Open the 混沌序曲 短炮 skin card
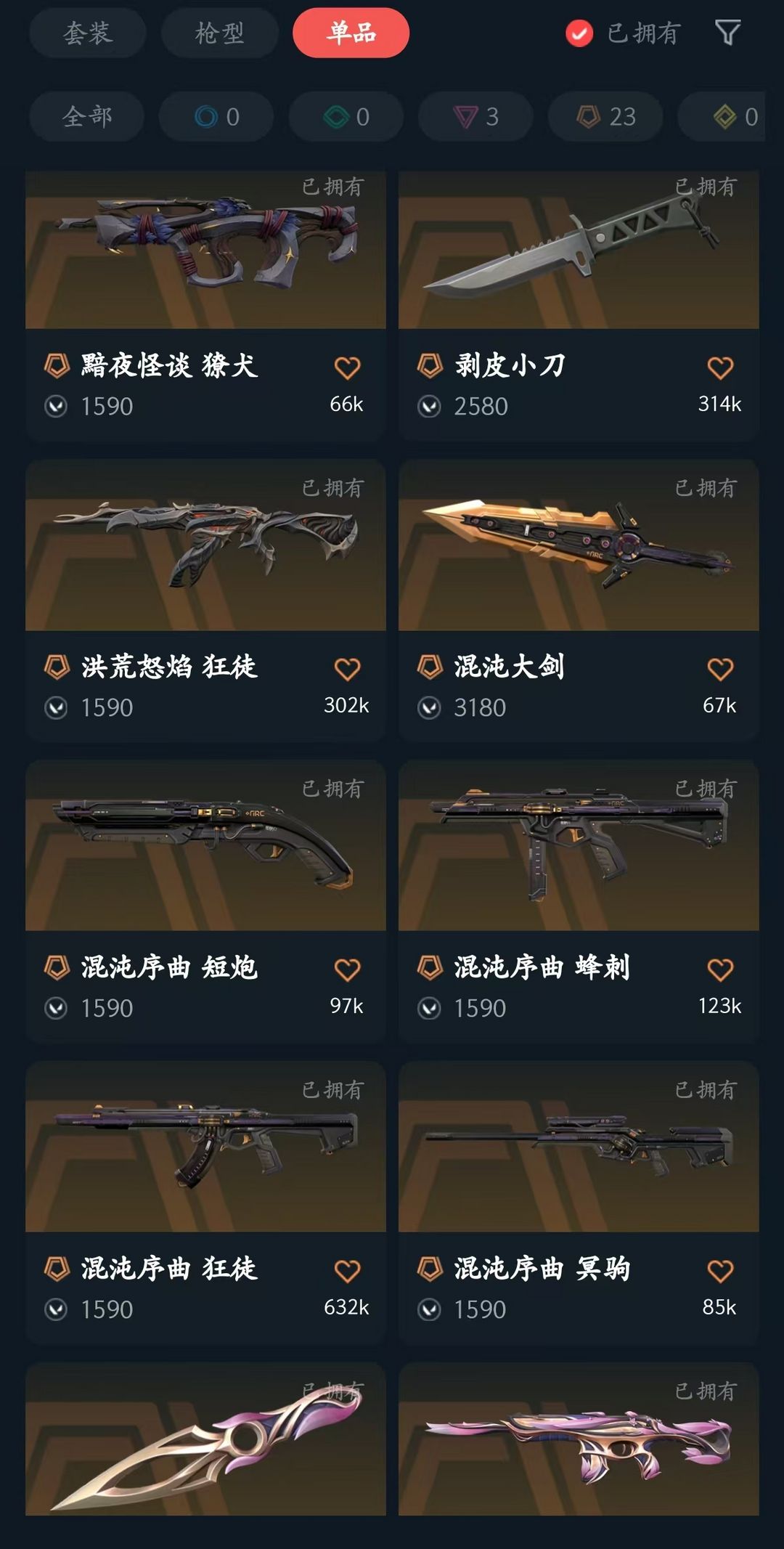 (205, 901)
